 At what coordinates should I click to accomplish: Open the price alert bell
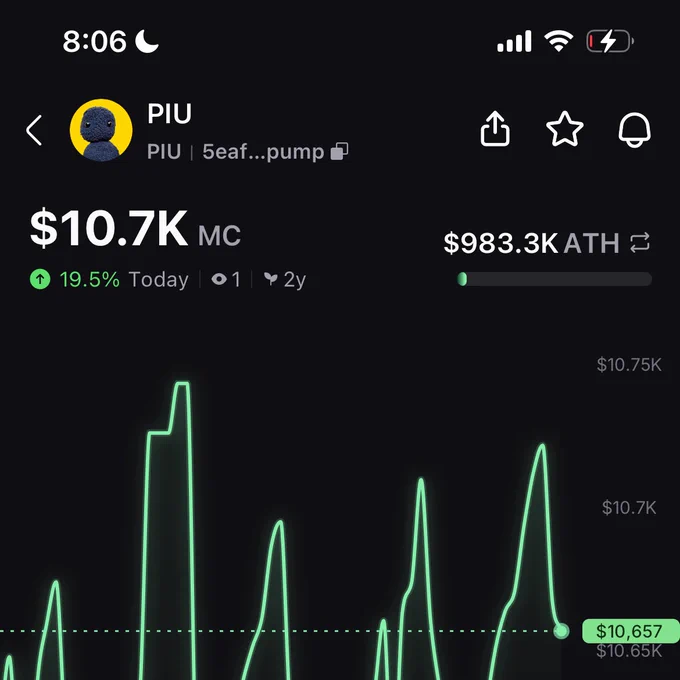634,130
